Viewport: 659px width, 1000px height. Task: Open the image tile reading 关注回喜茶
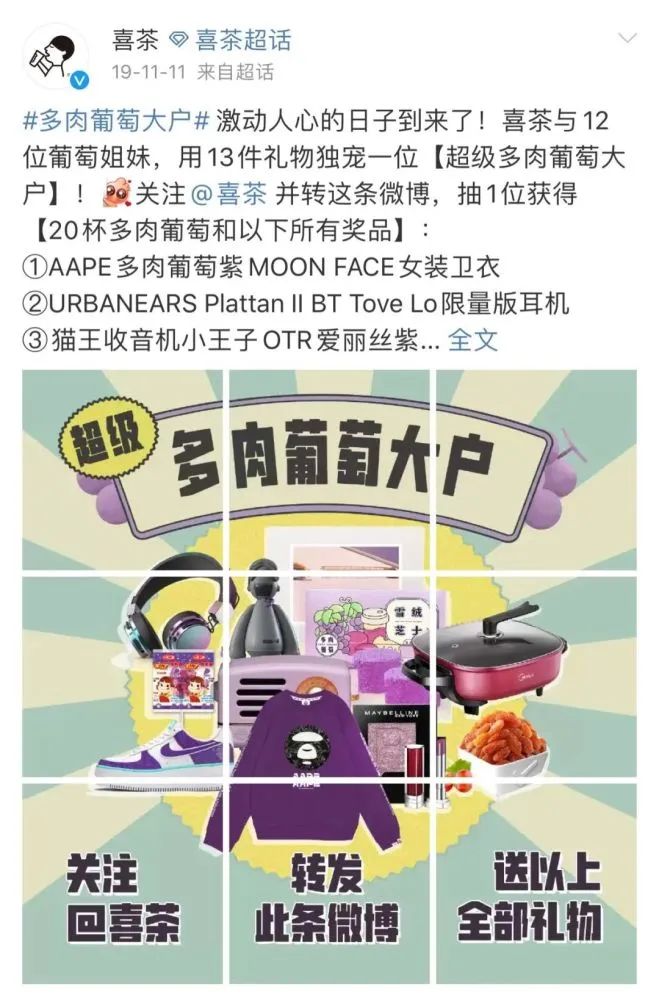pos(123,884)
